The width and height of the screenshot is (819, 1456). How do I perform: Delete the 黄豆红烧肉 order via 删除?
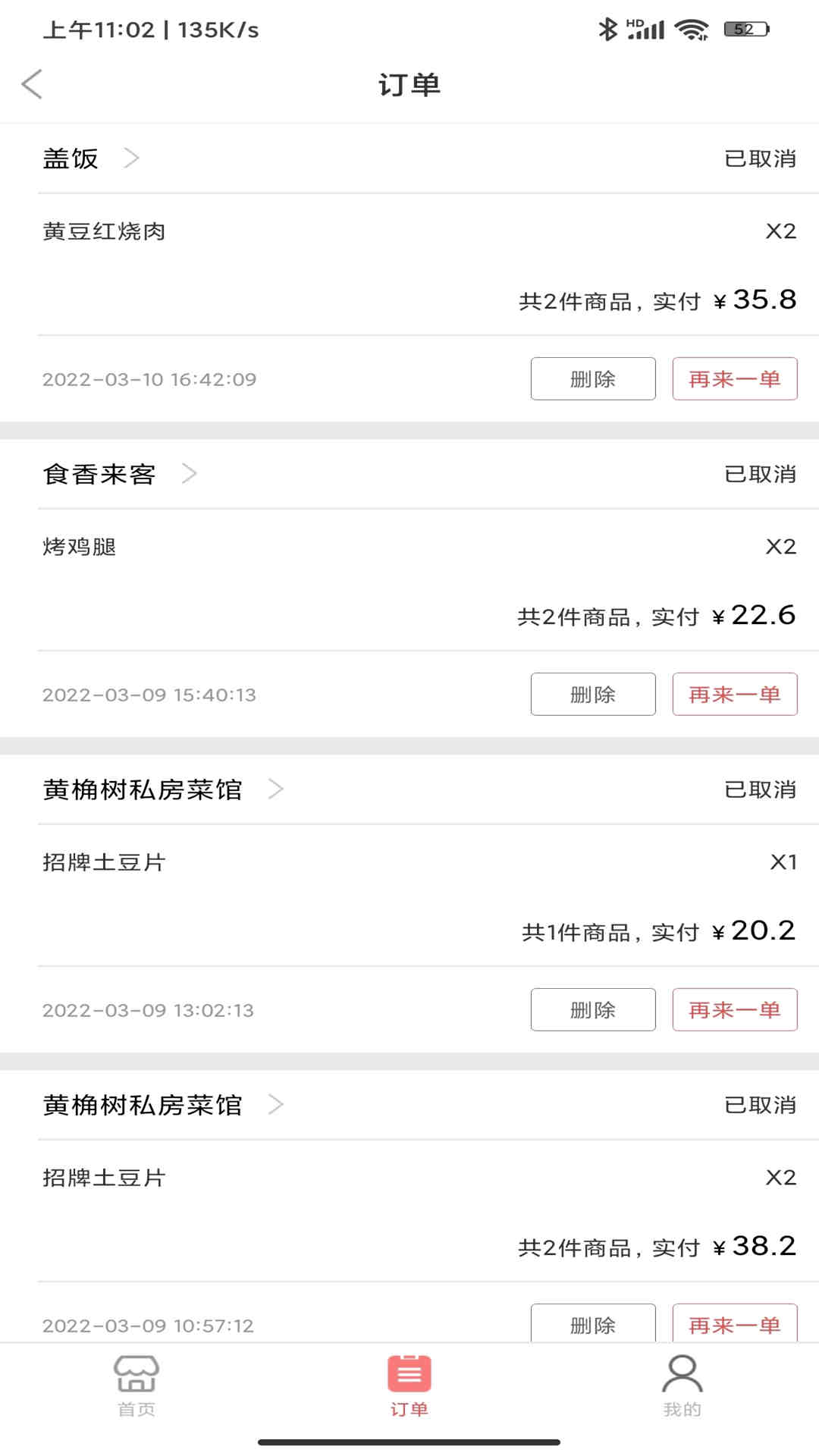(x=592, y=378)
